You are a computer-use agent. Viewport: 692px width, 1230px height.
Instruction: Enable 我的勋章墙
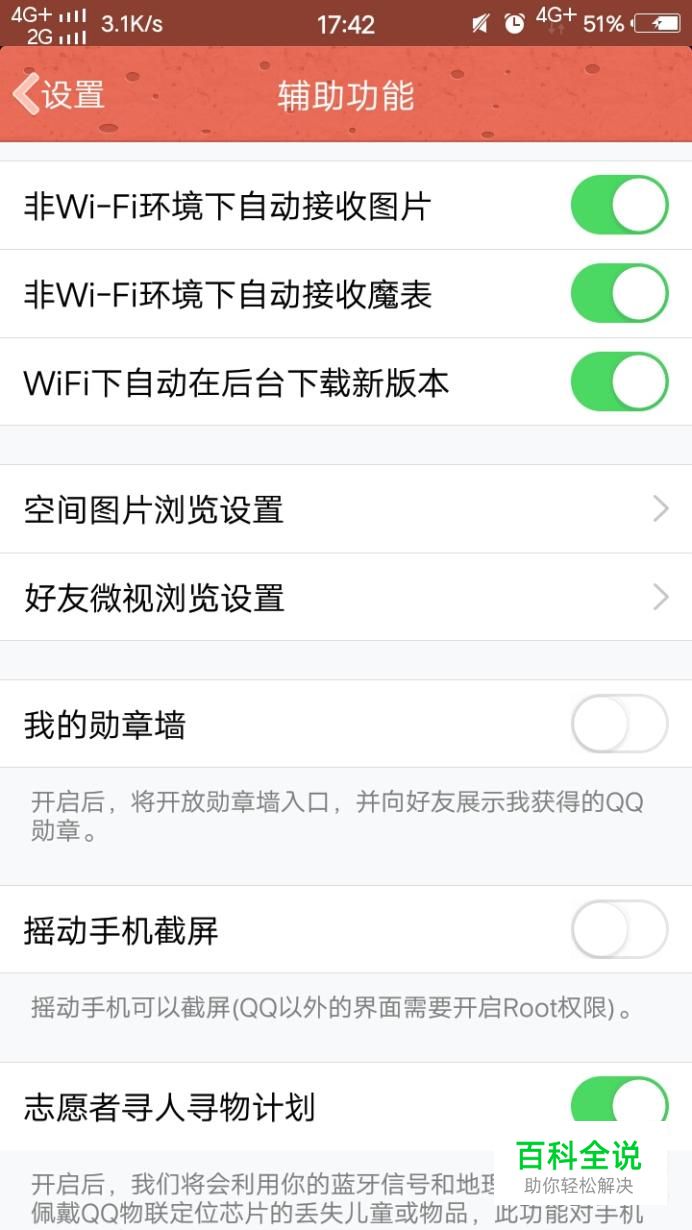coord(619,724)
